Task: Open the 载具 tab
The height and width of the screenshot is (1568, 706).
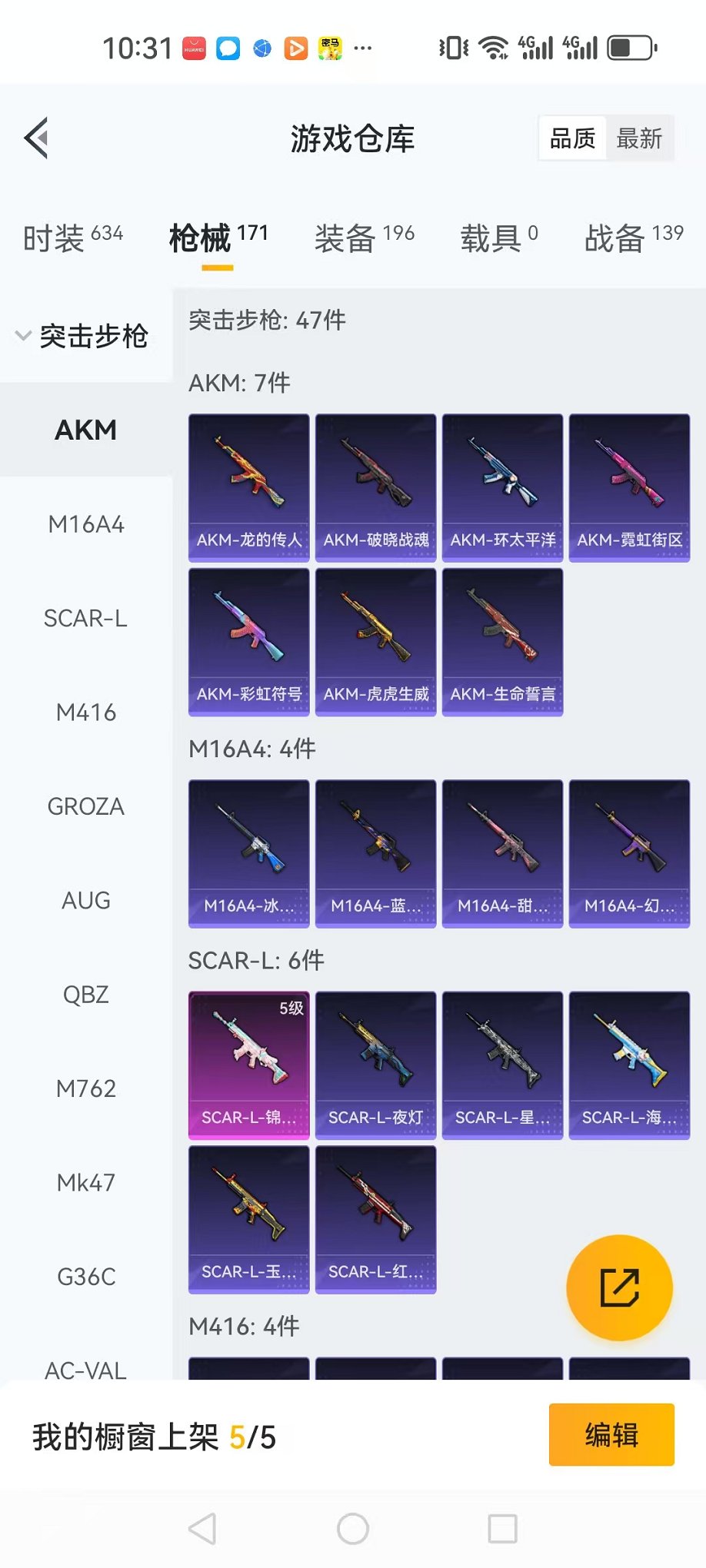Action: pyautogui.click(x=498, y=238)
